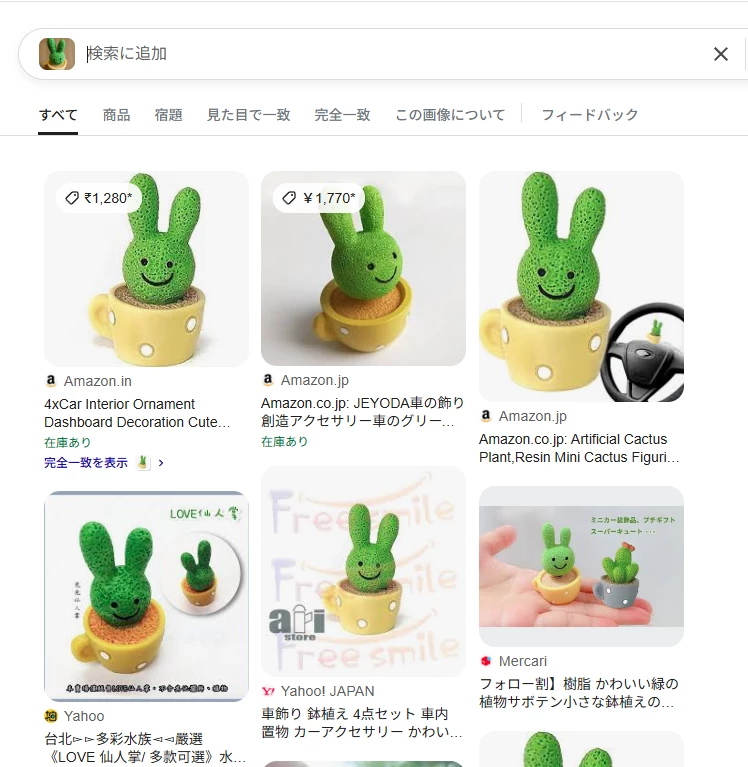
Task: Tap the フィードバック link
Action: pos(589,115)
